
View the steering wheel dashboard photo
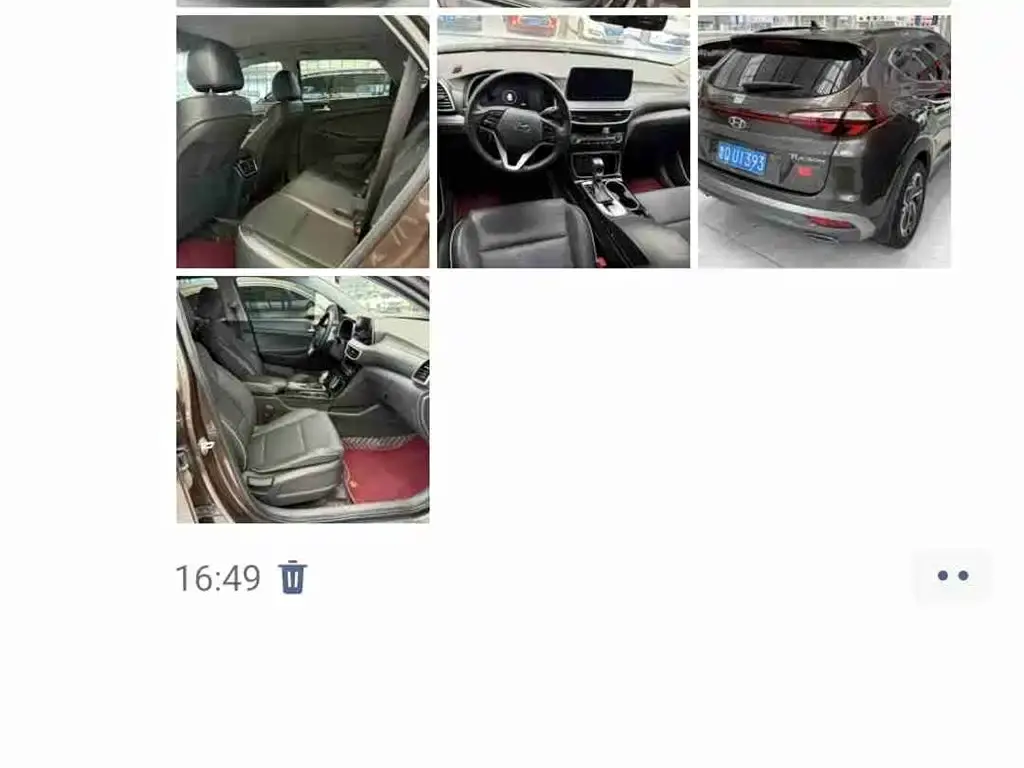click(563, 141)
